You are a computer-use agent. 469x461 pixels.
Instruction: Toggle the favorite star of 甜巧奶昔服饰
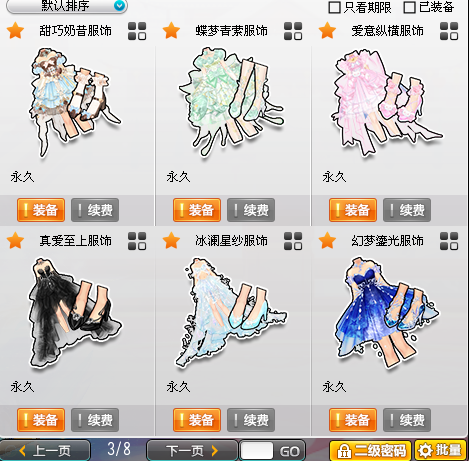[x=15, y=31]
